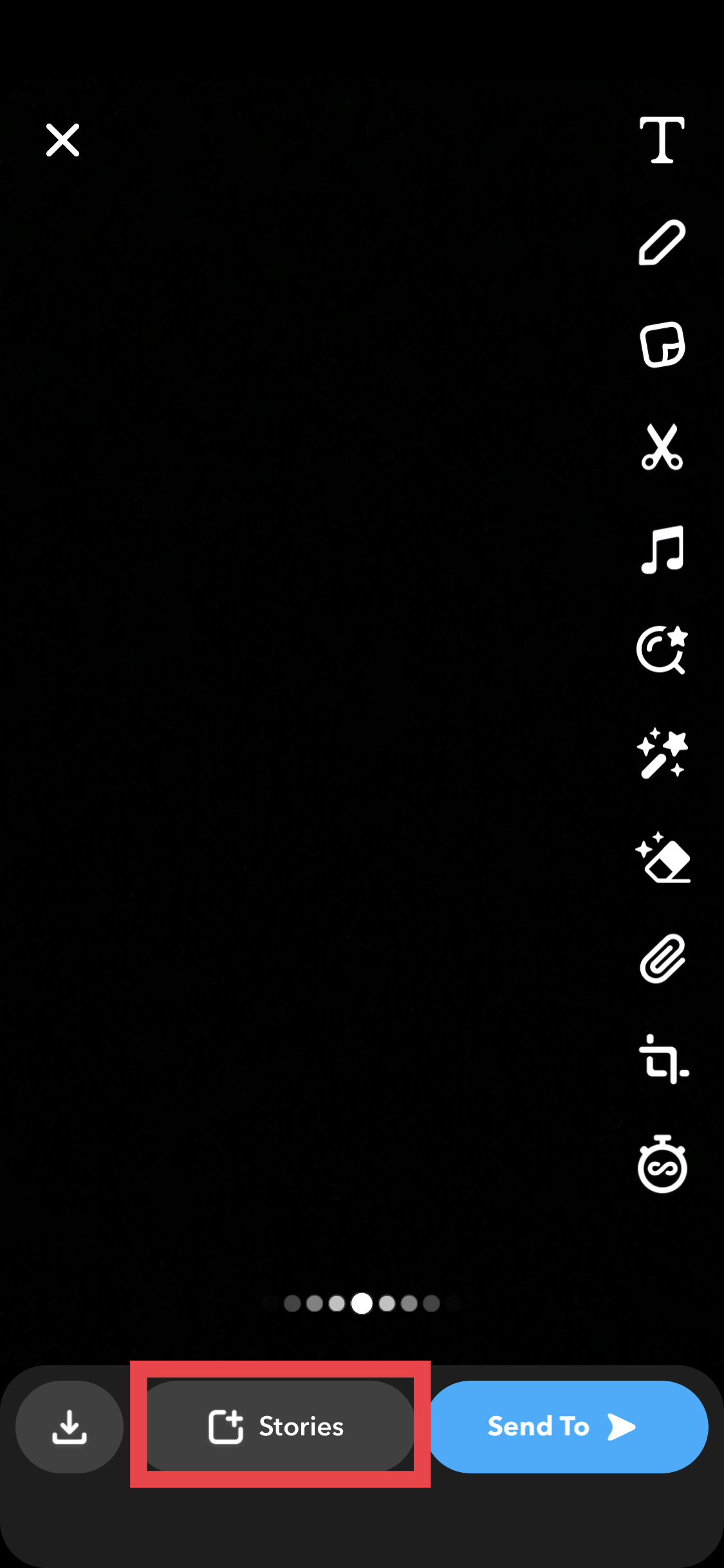Image resolution: width=724 pixels, height=1568 pixels.
Task: Add text caption with the T tool
Action: [x=662, y=140]
